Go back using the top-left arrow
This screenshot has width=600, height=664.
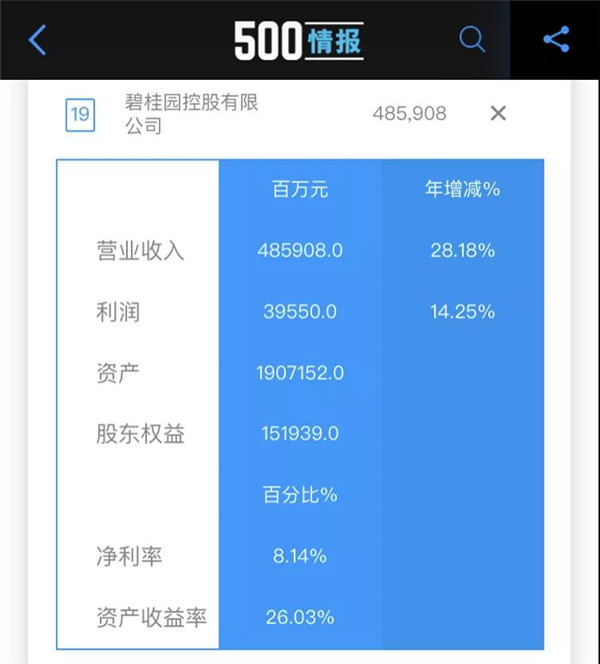click(38, 40)
